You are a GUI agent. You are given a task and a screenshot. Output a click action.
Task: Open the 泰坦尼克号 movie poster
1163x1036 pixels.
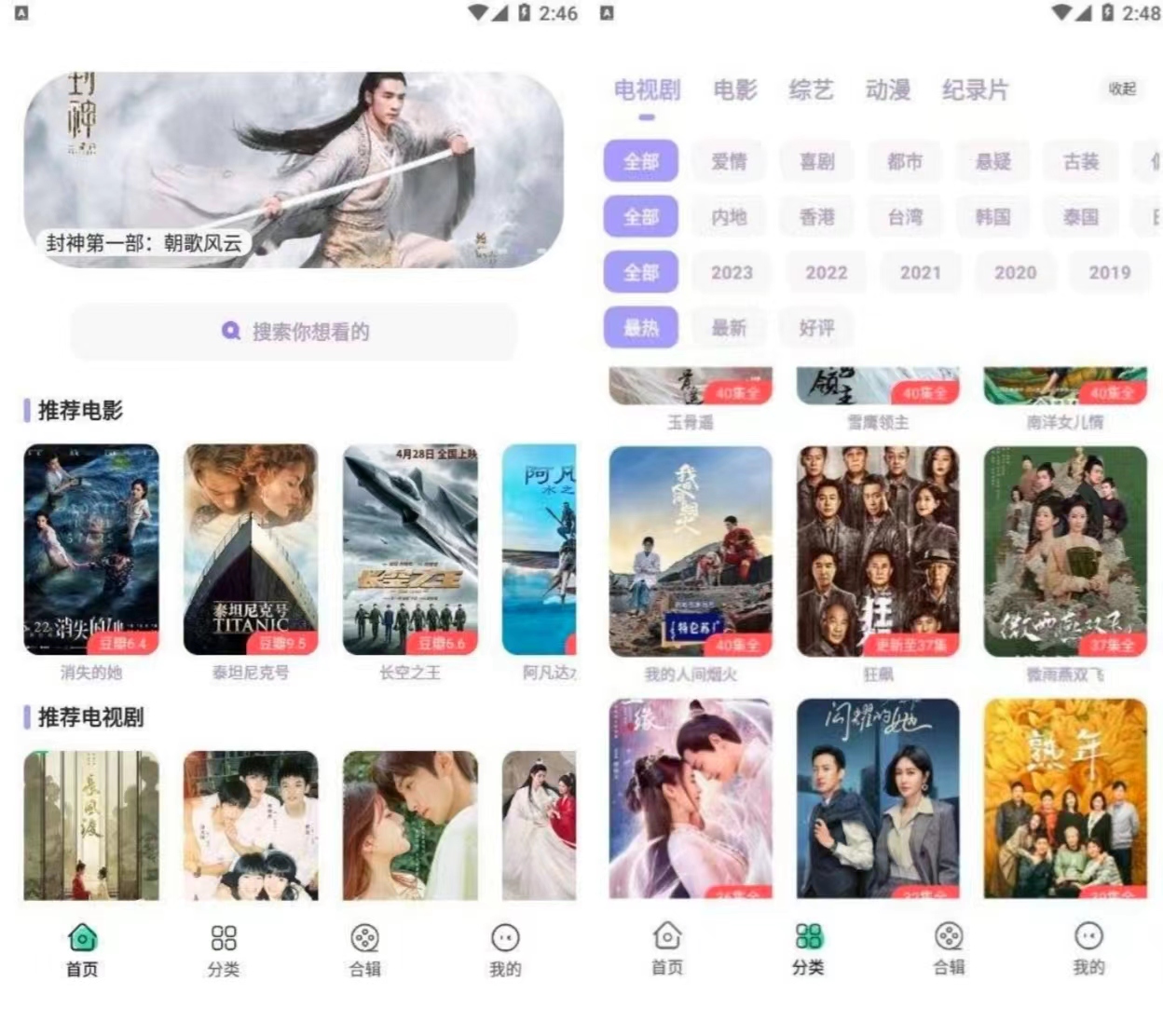251,550
